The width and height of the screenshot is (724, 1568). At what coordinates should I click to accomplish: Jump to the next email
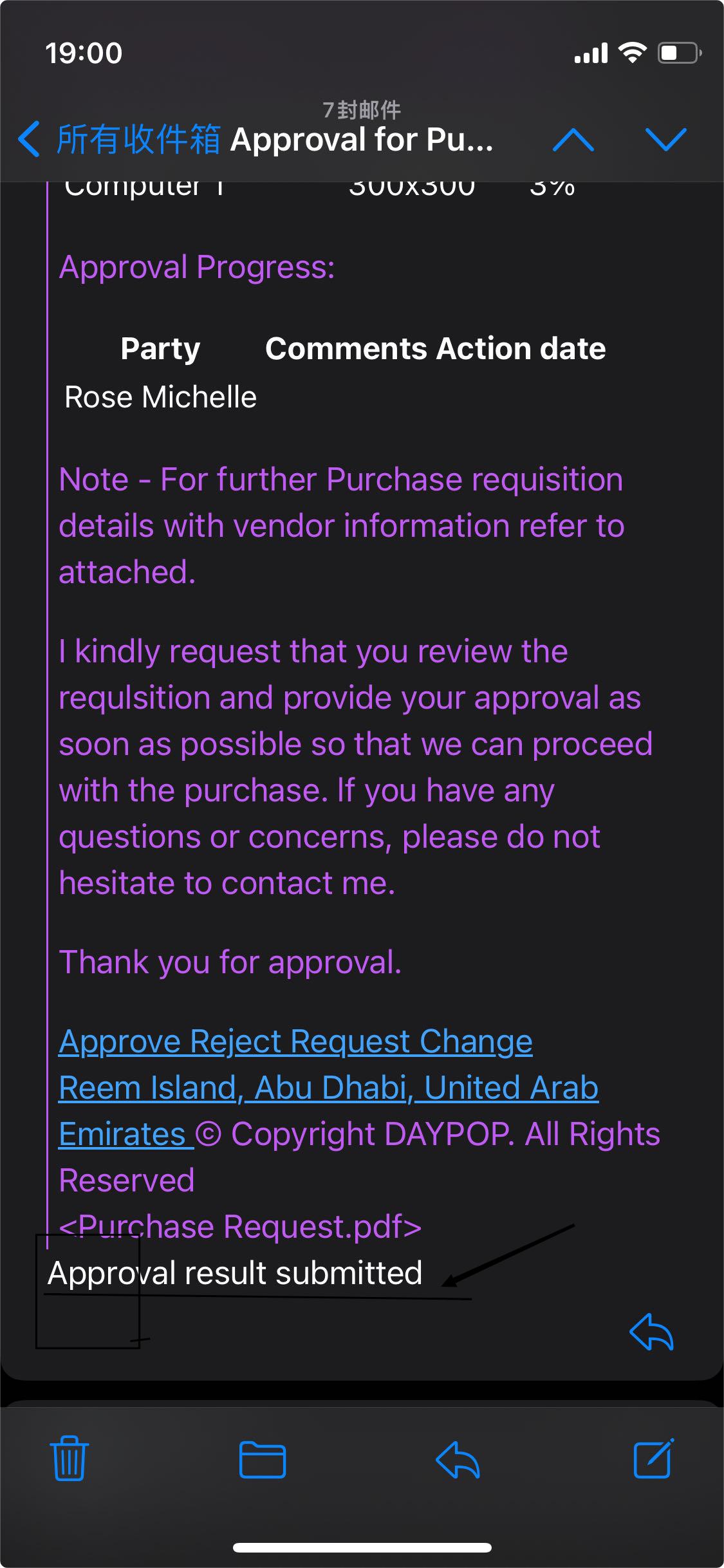(x=665, y=140)
